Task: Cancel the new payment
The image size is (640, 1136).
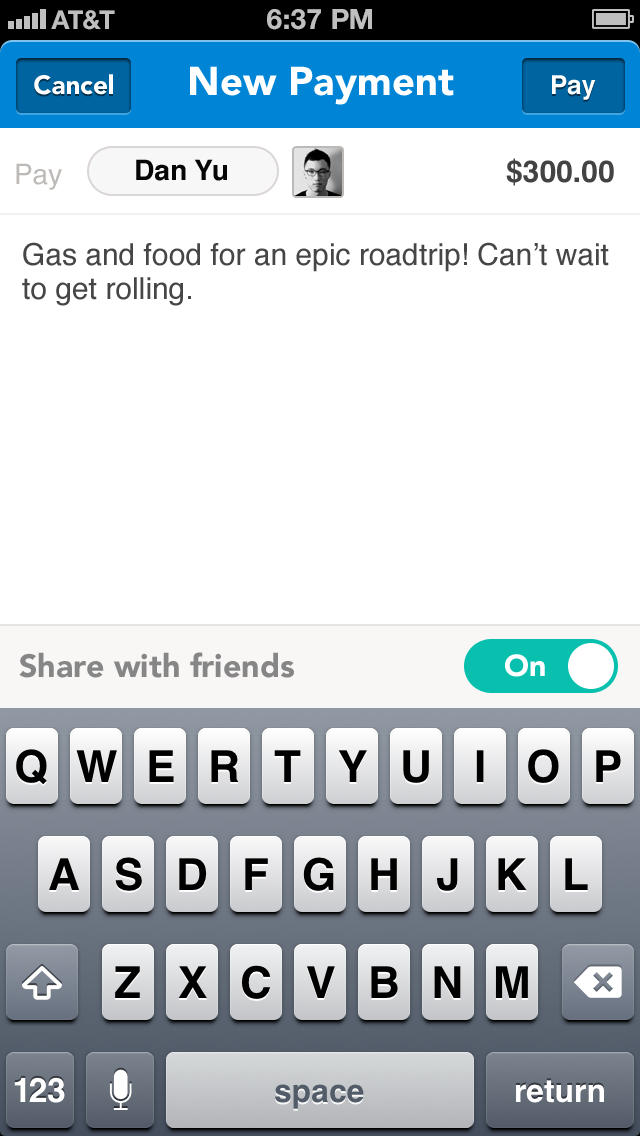Action: [73, 85]
